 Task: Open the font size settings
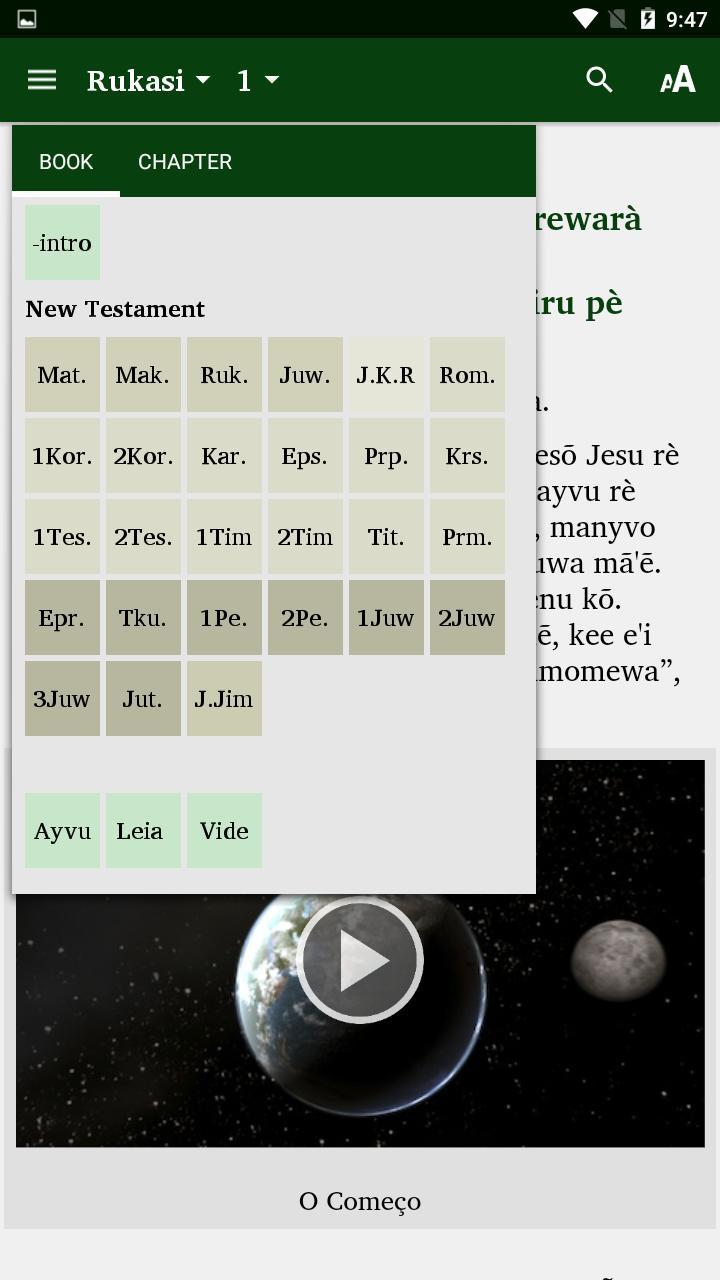tap(677, 79)
